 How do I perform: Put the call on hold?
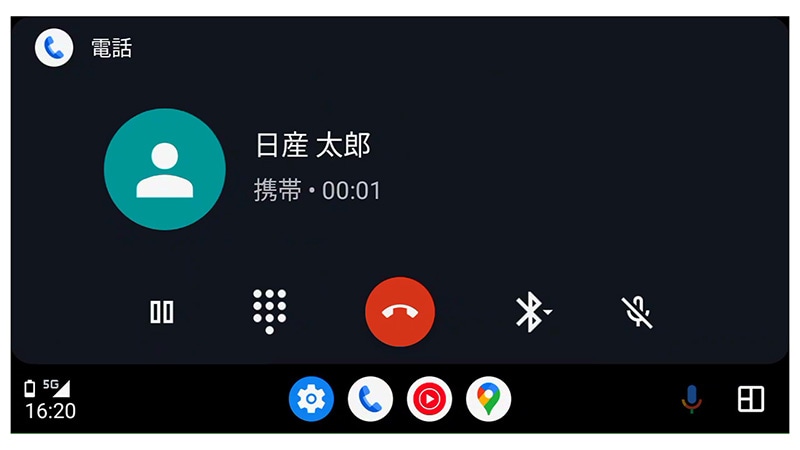pos(161,312)
